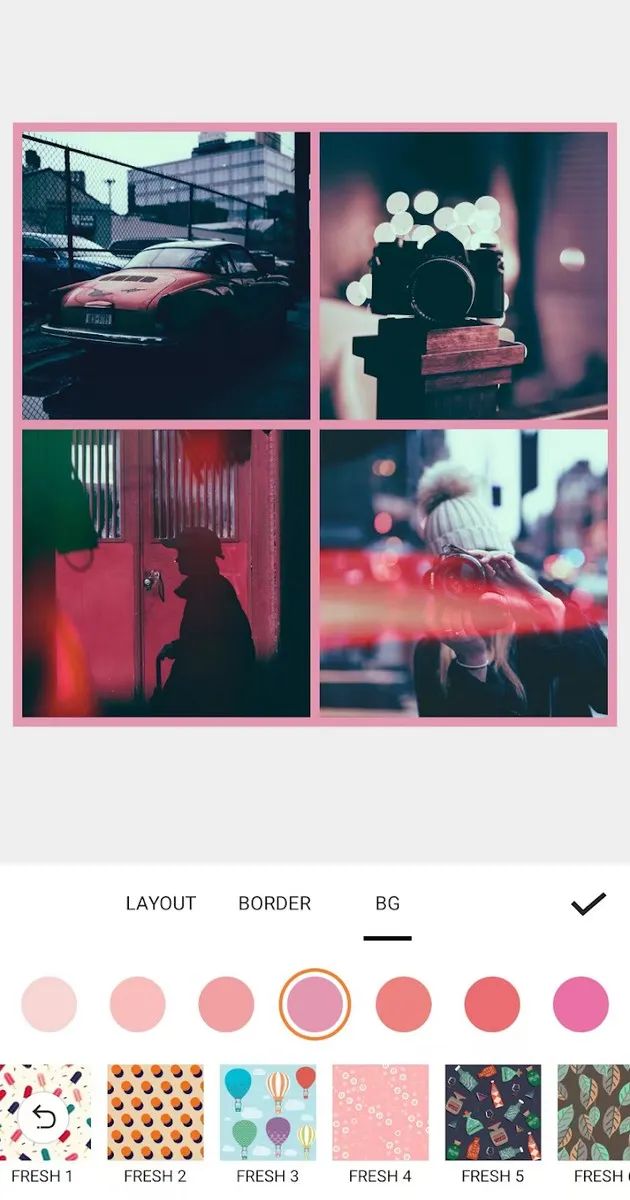Apply the FRESH 2 dotted pattern

pos(155,1112)
